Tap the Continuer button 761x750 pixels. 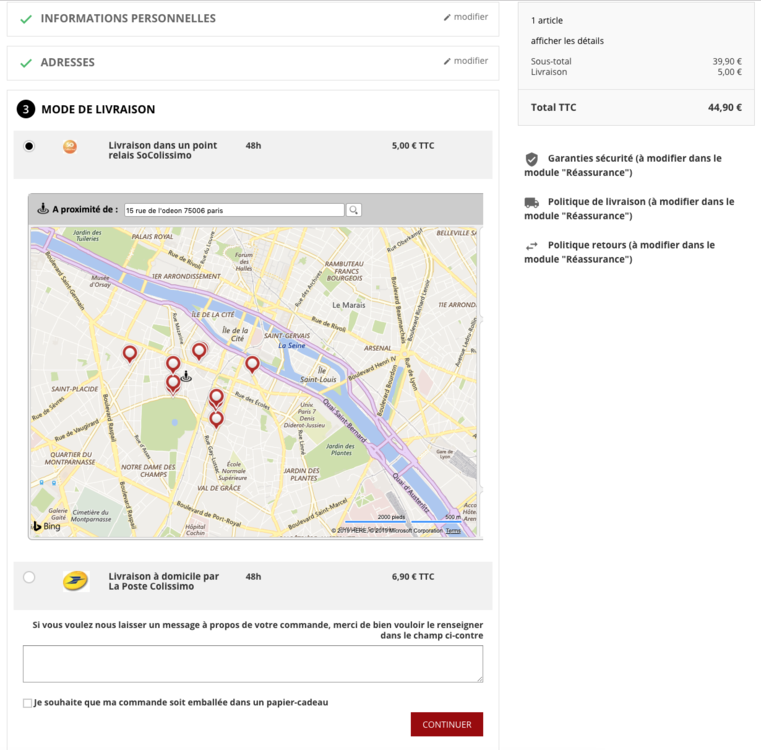[446, 724]
